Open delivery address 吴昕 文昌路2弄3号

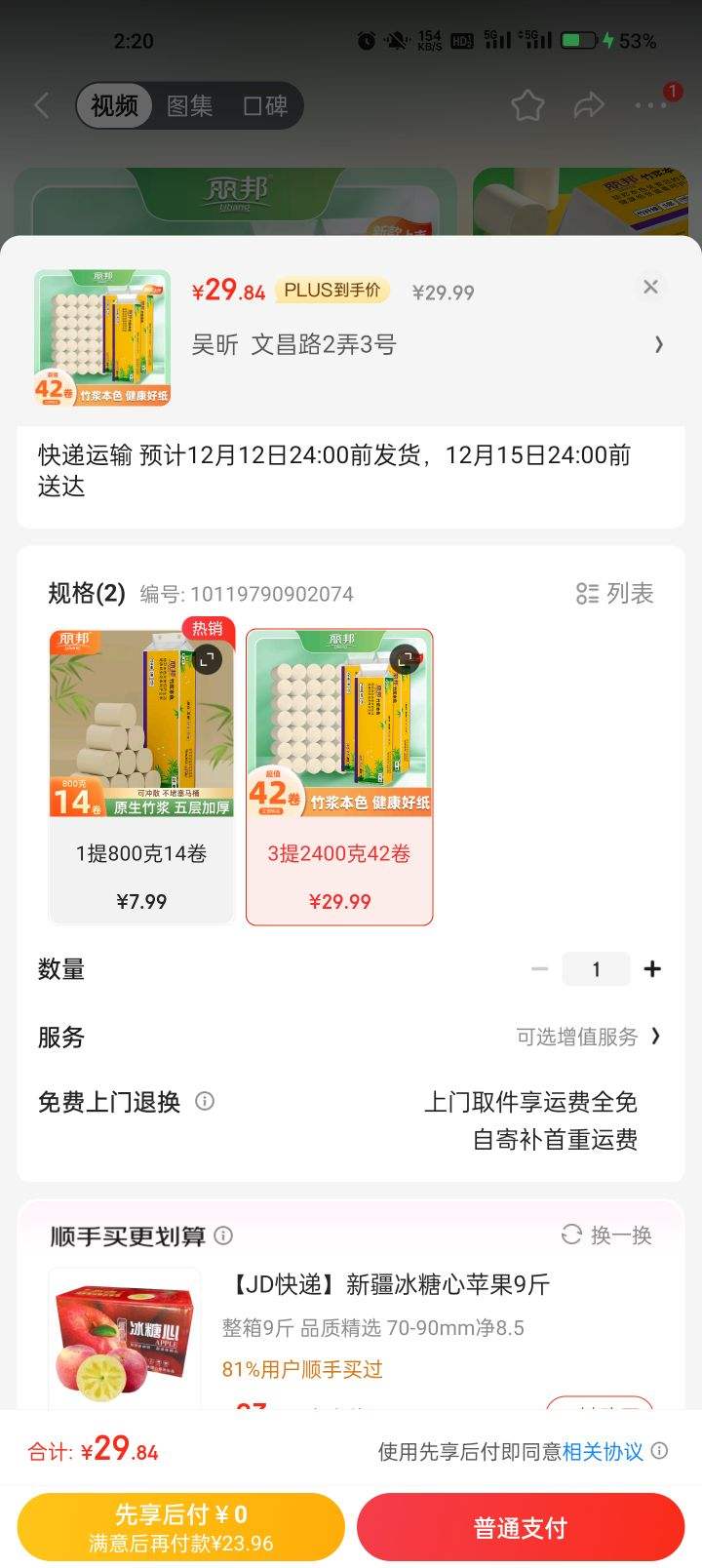click(x=427, y=344)
